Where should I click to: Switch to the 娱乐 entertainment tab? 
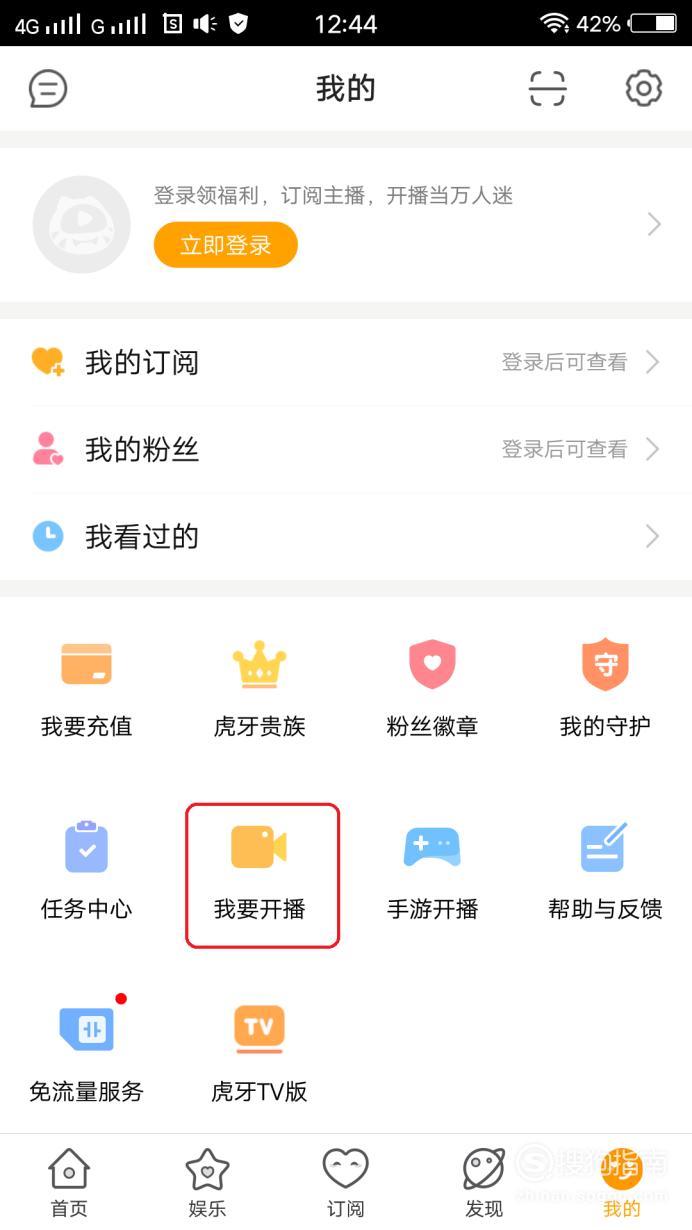[207, 1183]
